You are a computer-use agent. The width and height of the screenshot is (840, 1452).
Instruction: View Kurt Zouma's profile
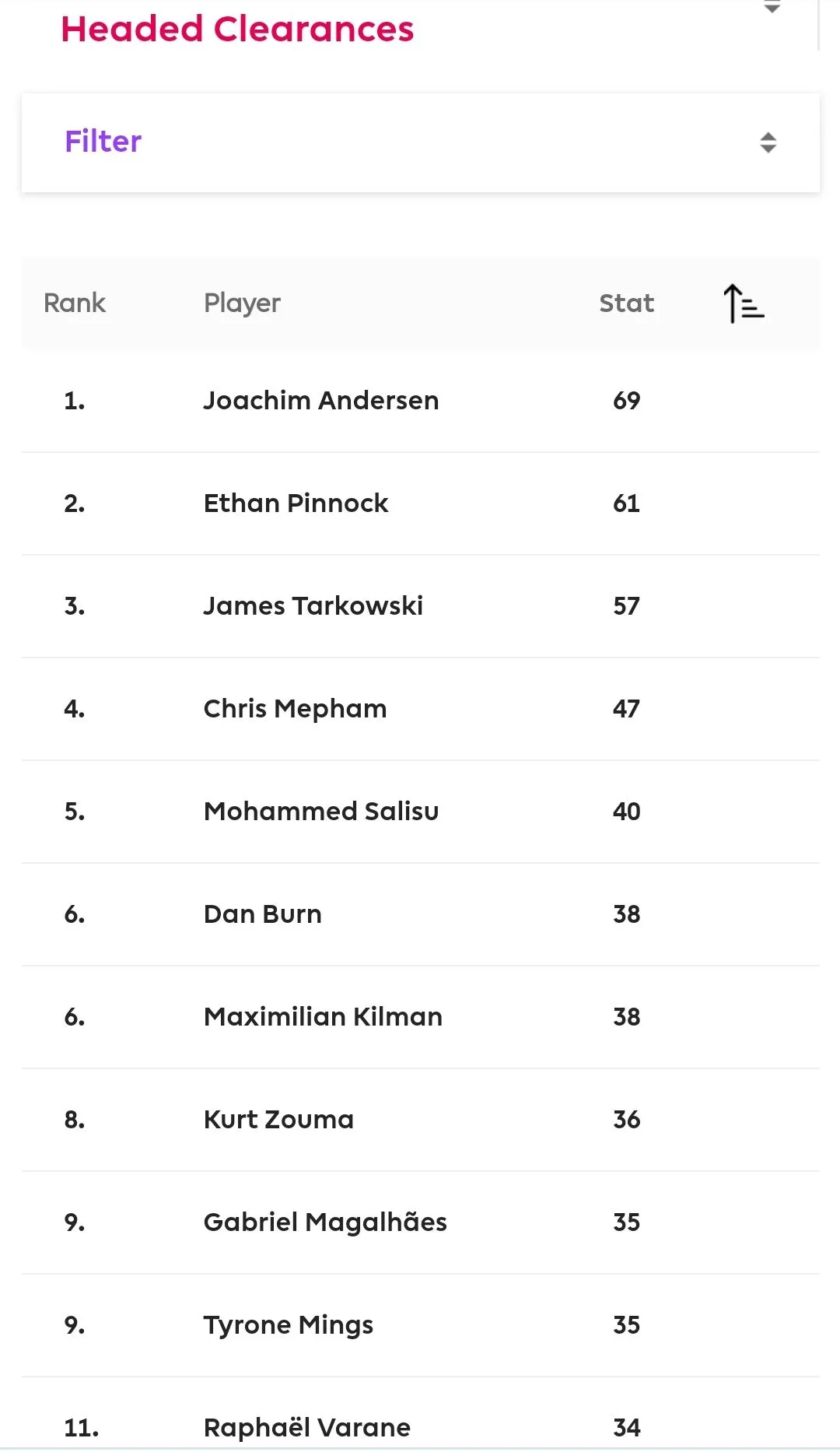tap(278, 1120)
